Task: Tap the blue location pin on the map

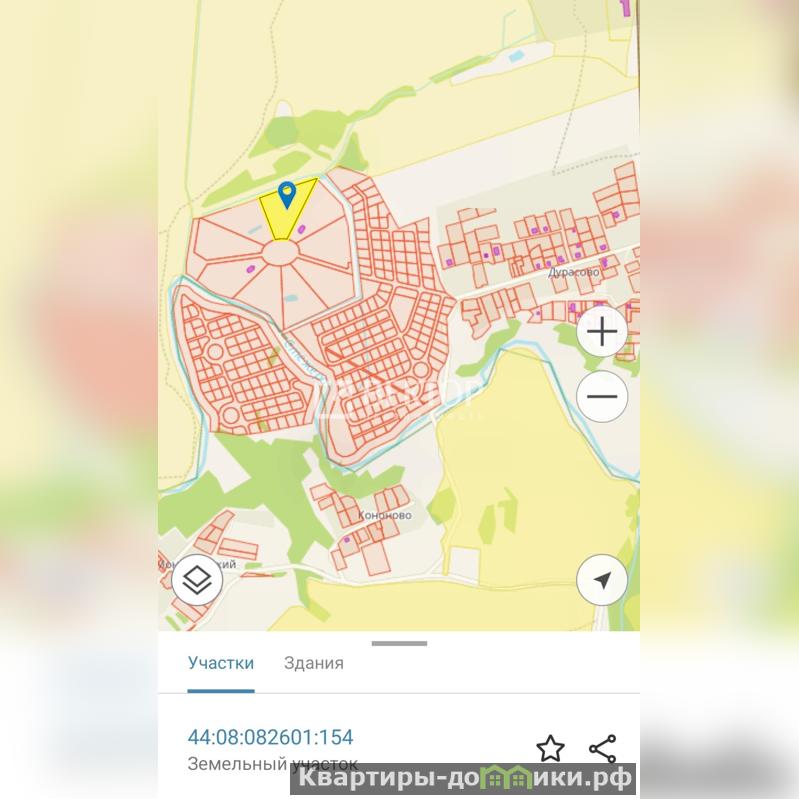Action: click(287, 193)
